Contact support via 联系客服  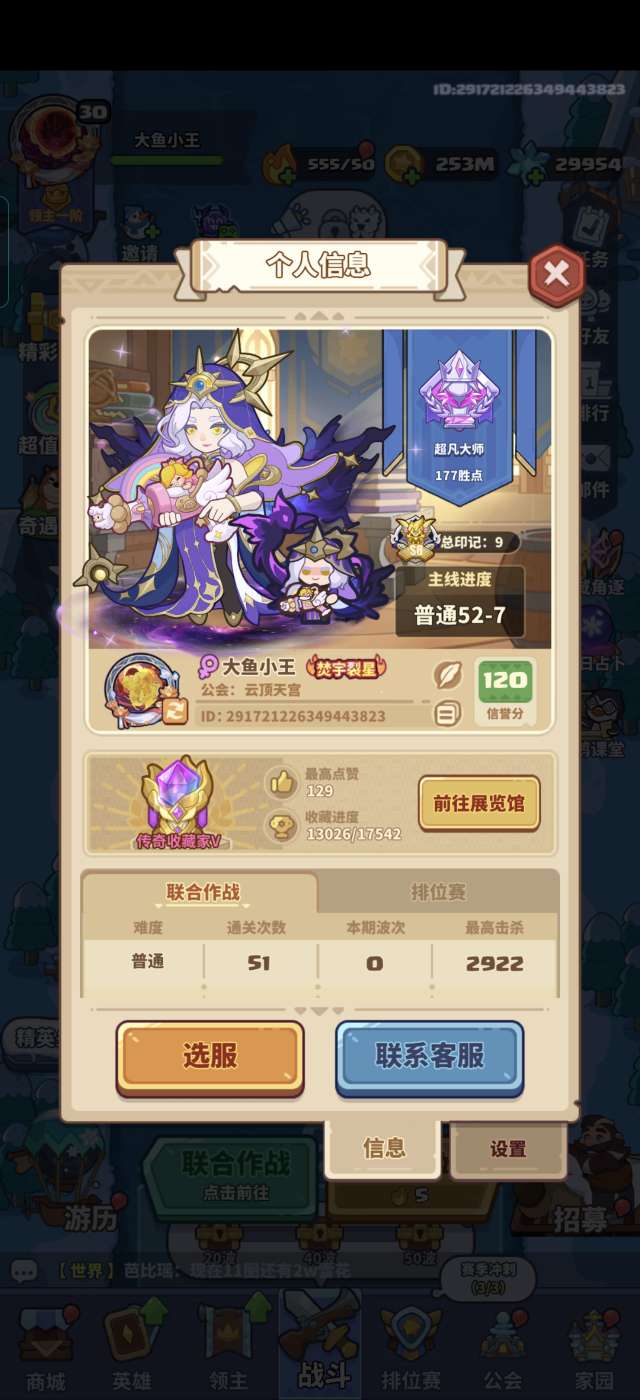(429, 1056)
